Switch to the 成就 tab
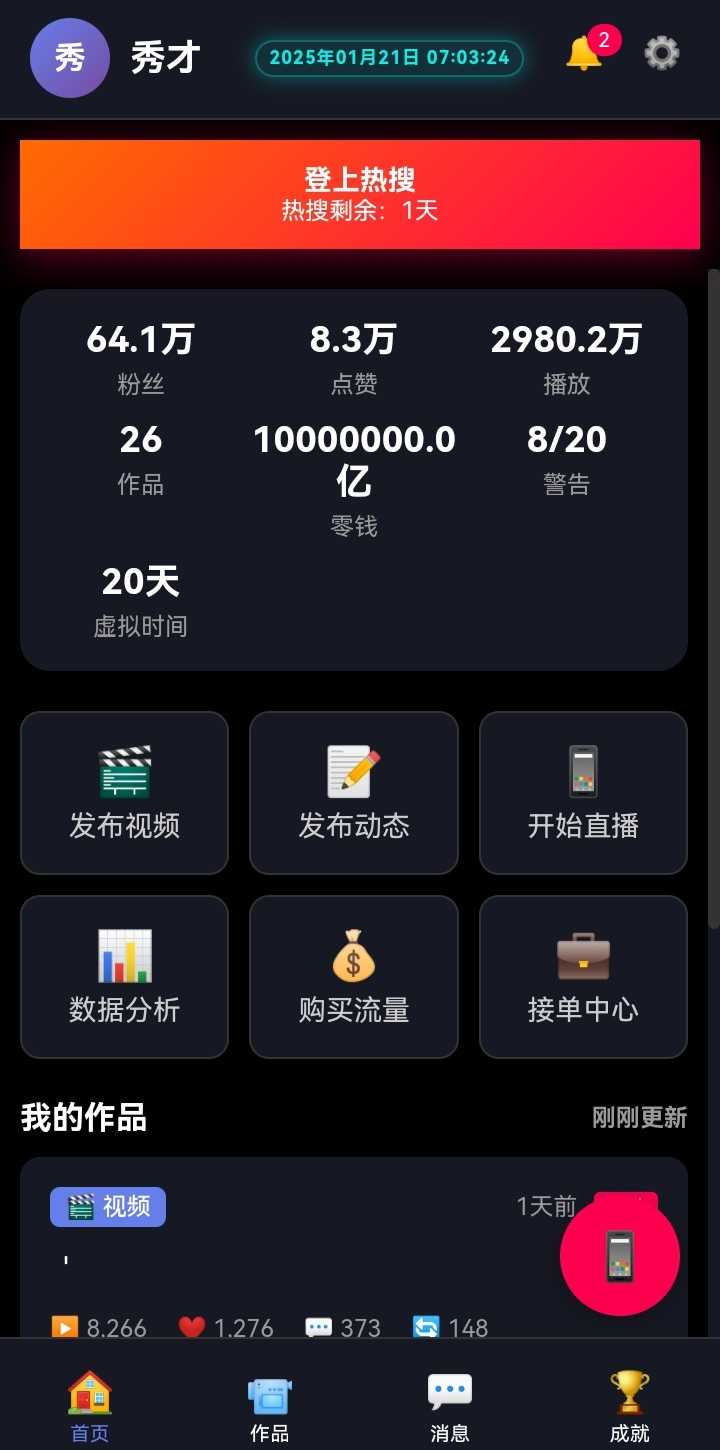The height and width of the screenshot is (1450, 720). pos(630,1406)
